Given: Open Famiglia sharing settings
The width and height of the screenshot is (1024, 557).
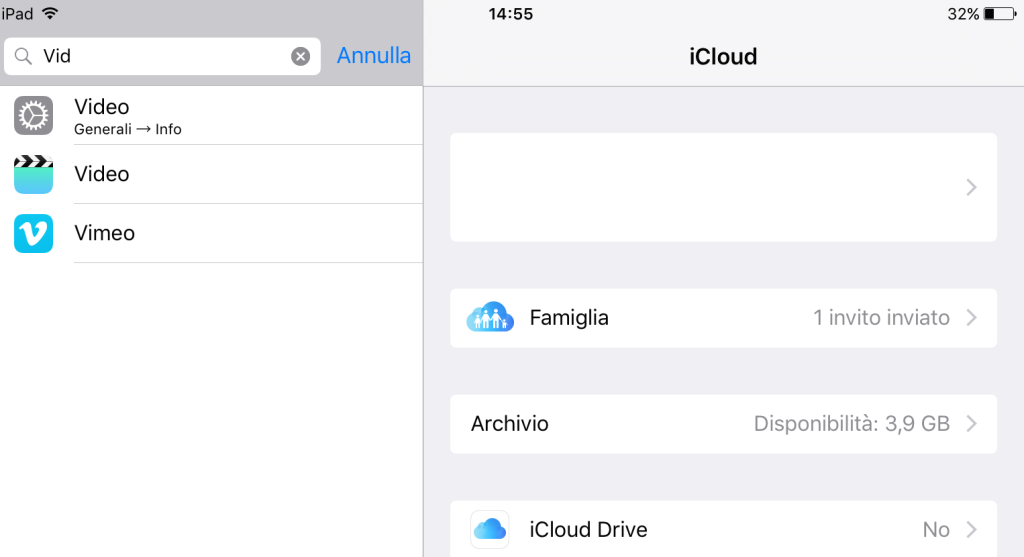Looking at the screenshot, I should tap(723, 318).
